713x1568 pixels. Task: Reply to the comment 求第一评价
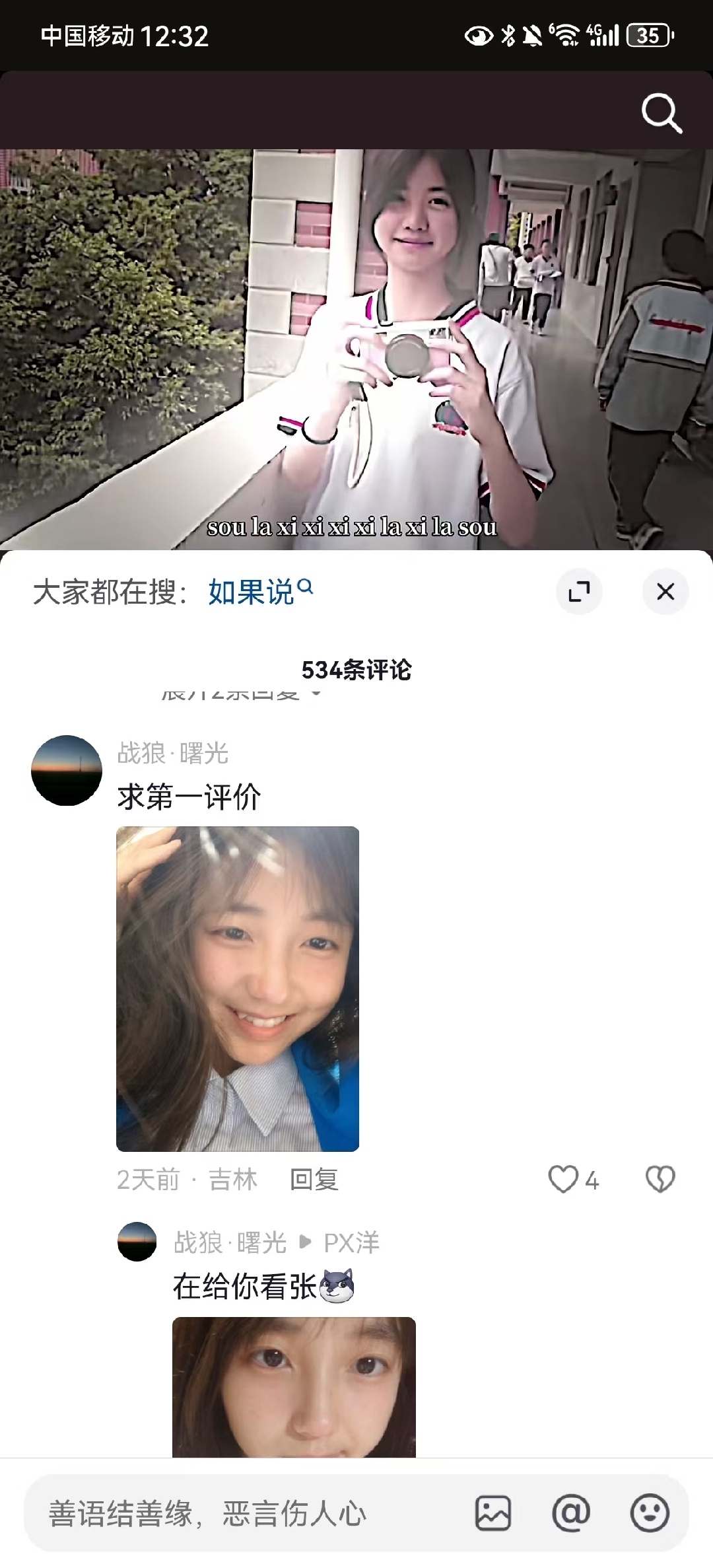click(x=314, y=1179)
